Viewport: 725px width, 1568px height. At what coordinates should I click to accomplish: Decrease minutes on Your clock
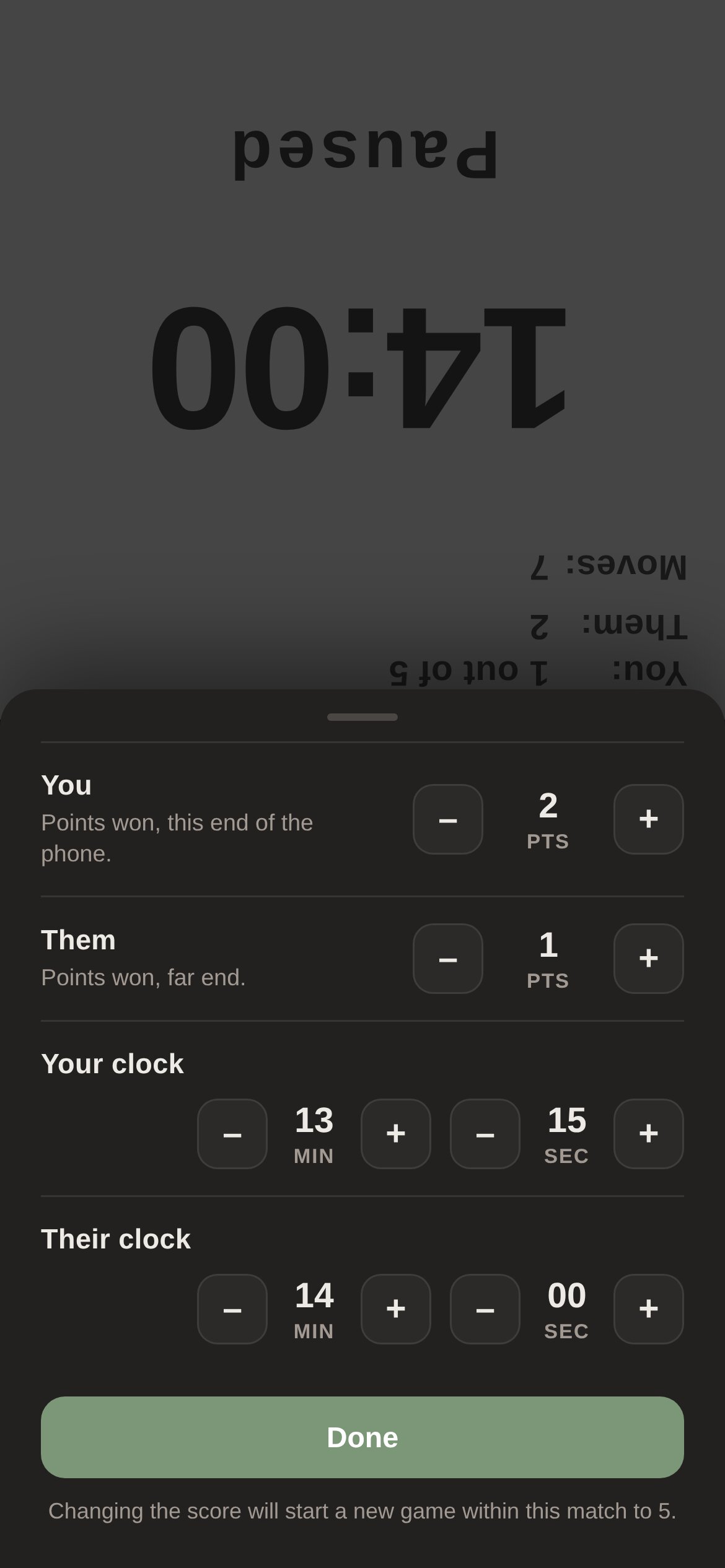(x=232, y=1134)
